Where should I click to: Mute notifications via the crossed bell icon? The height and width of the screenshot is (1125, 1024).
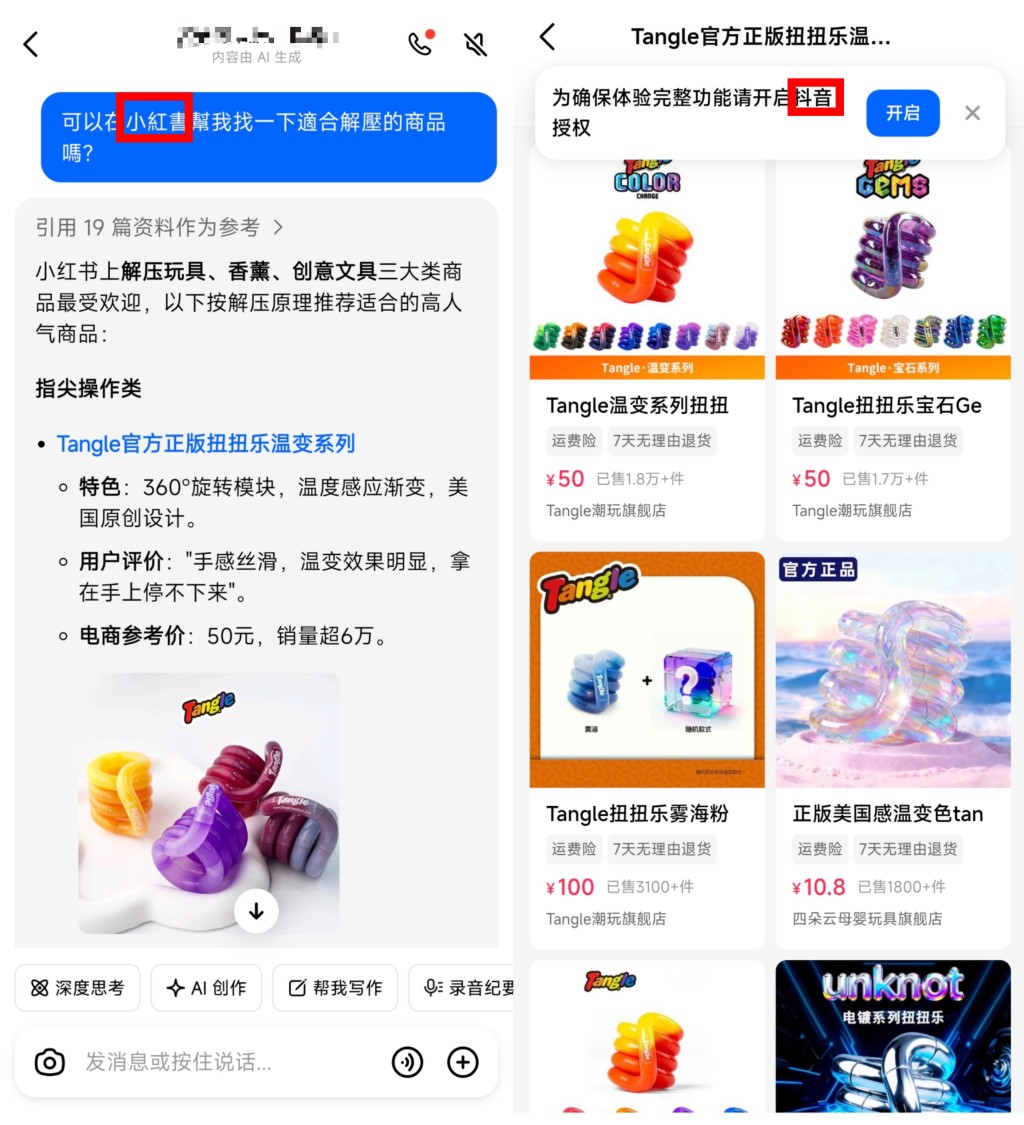[x=475, y=44]
